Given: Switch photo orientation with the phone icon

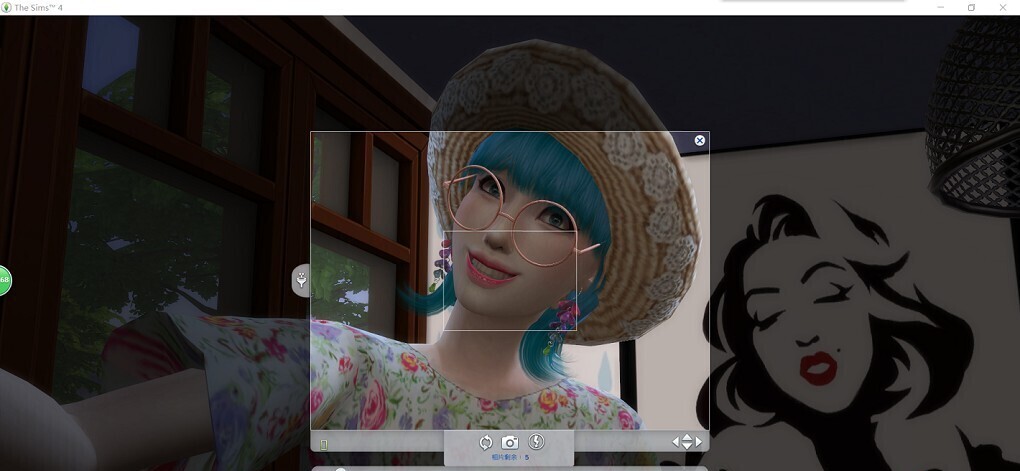Looking at the screenshot, I should (323, 444).
